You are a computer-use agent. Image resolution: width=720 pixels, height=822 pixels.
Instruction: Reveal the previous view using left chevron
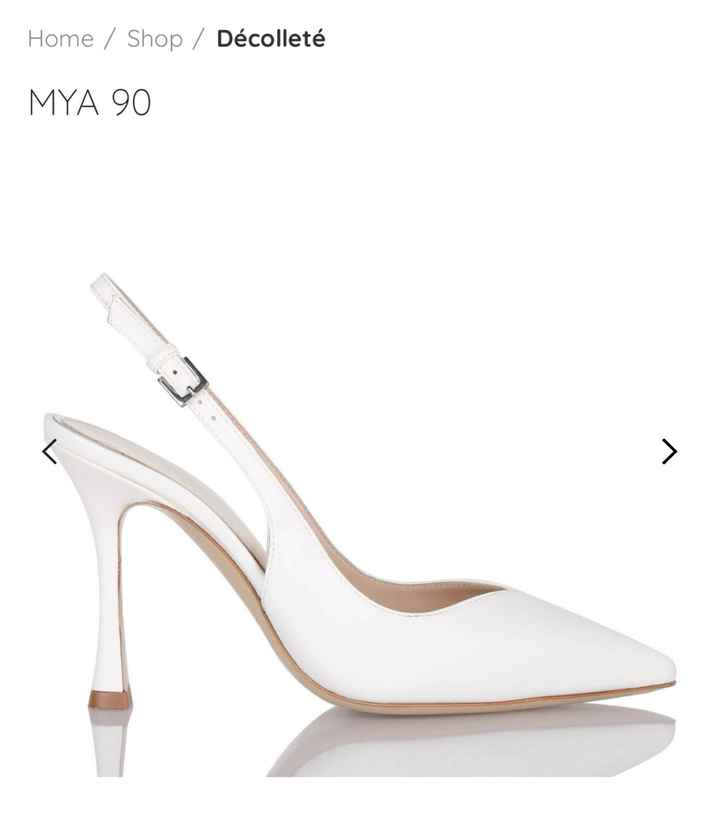point(52,450)
